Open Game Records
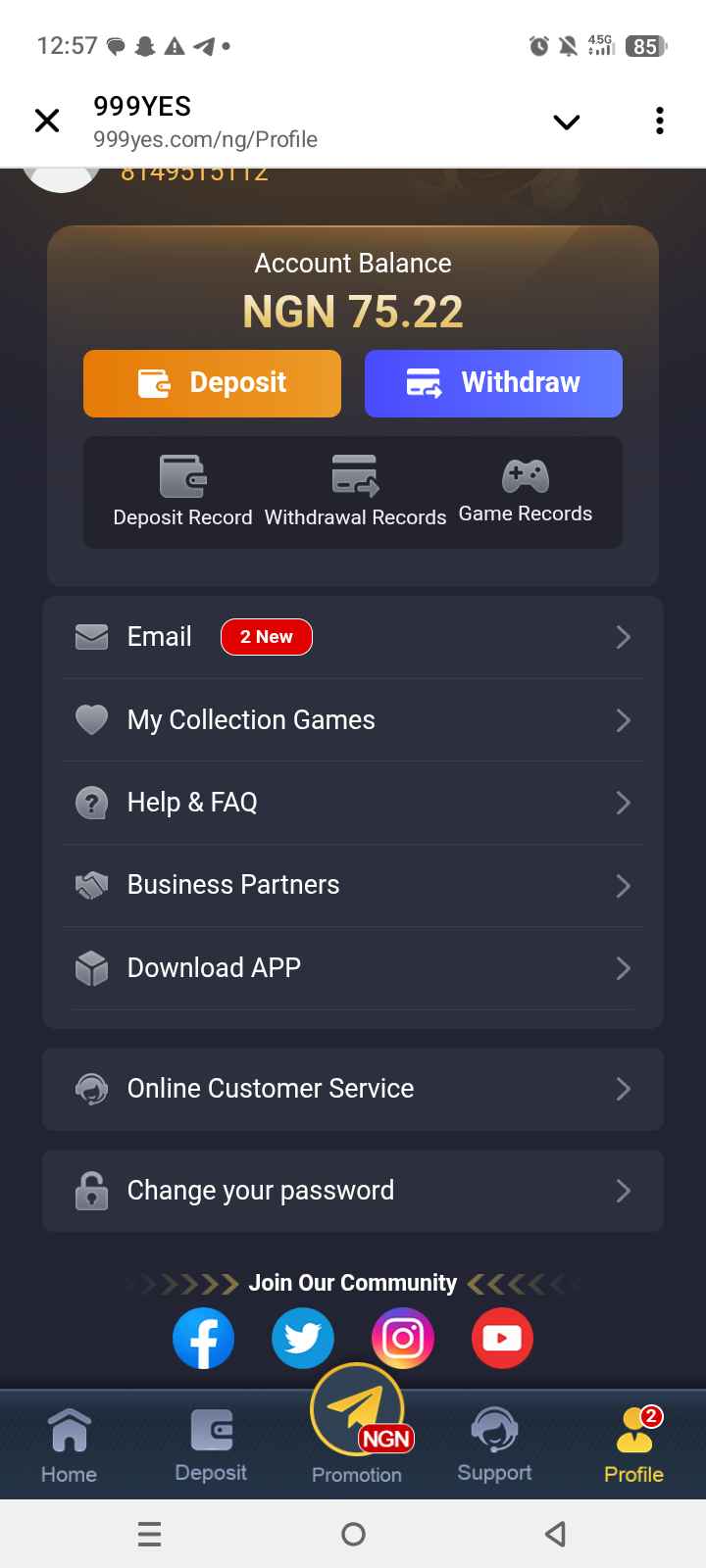This screenshot has height=1568, width=706. pyautogui.click(x=526, y=492)
